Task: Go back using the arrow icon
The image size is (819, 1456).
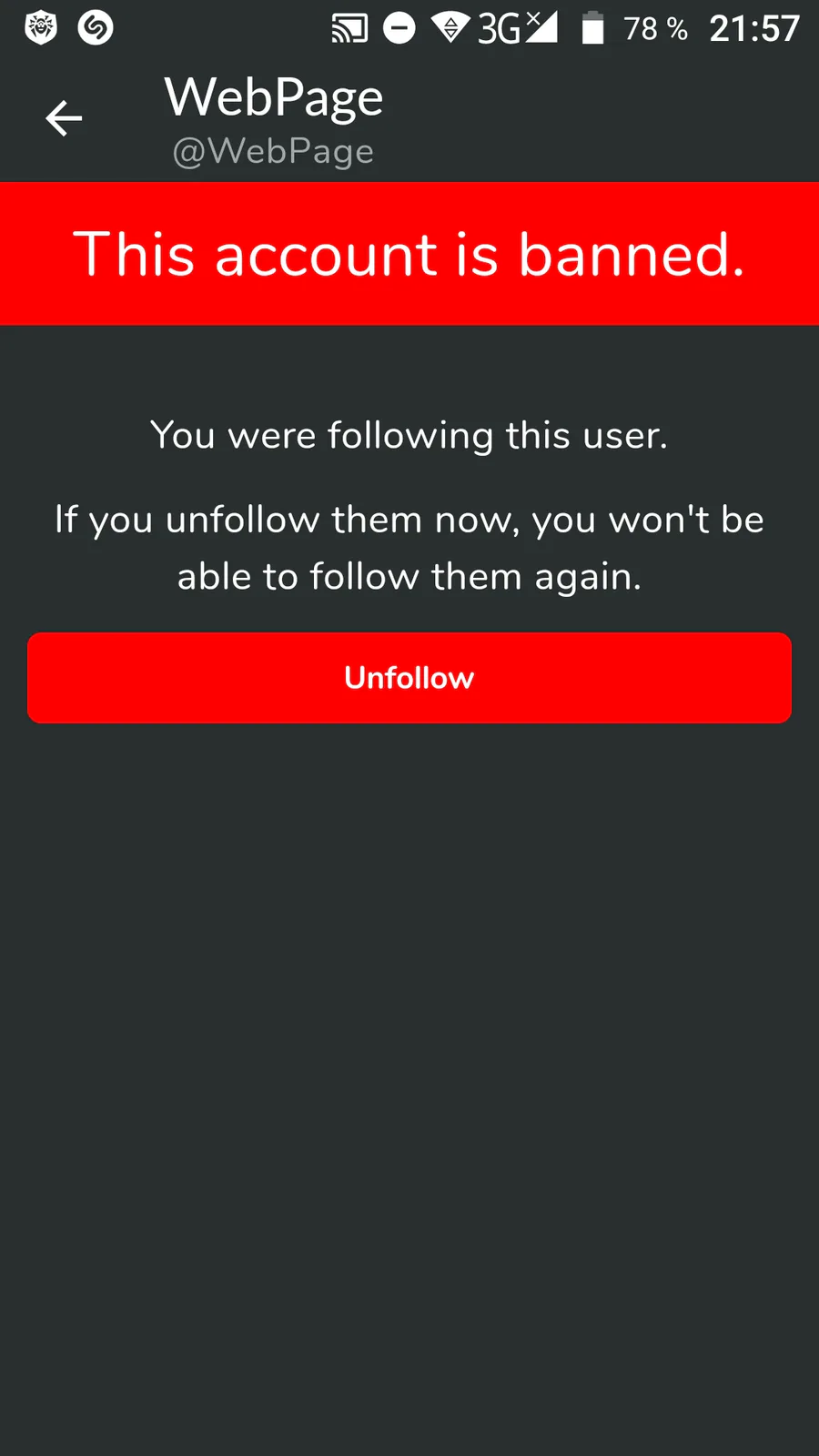Action: coord(64,118)
